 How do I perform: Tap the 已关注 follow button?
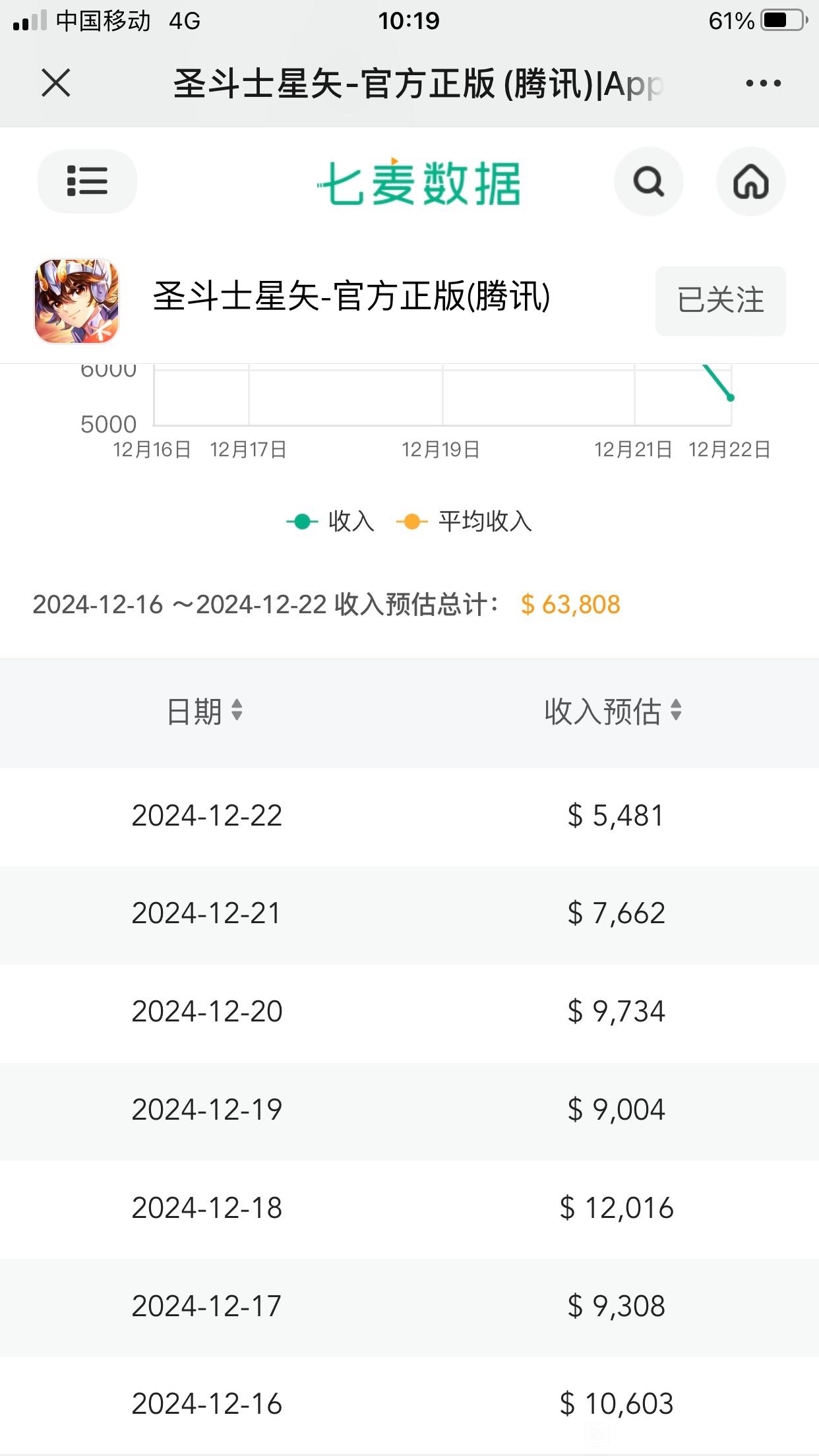(x=720, y=301)
